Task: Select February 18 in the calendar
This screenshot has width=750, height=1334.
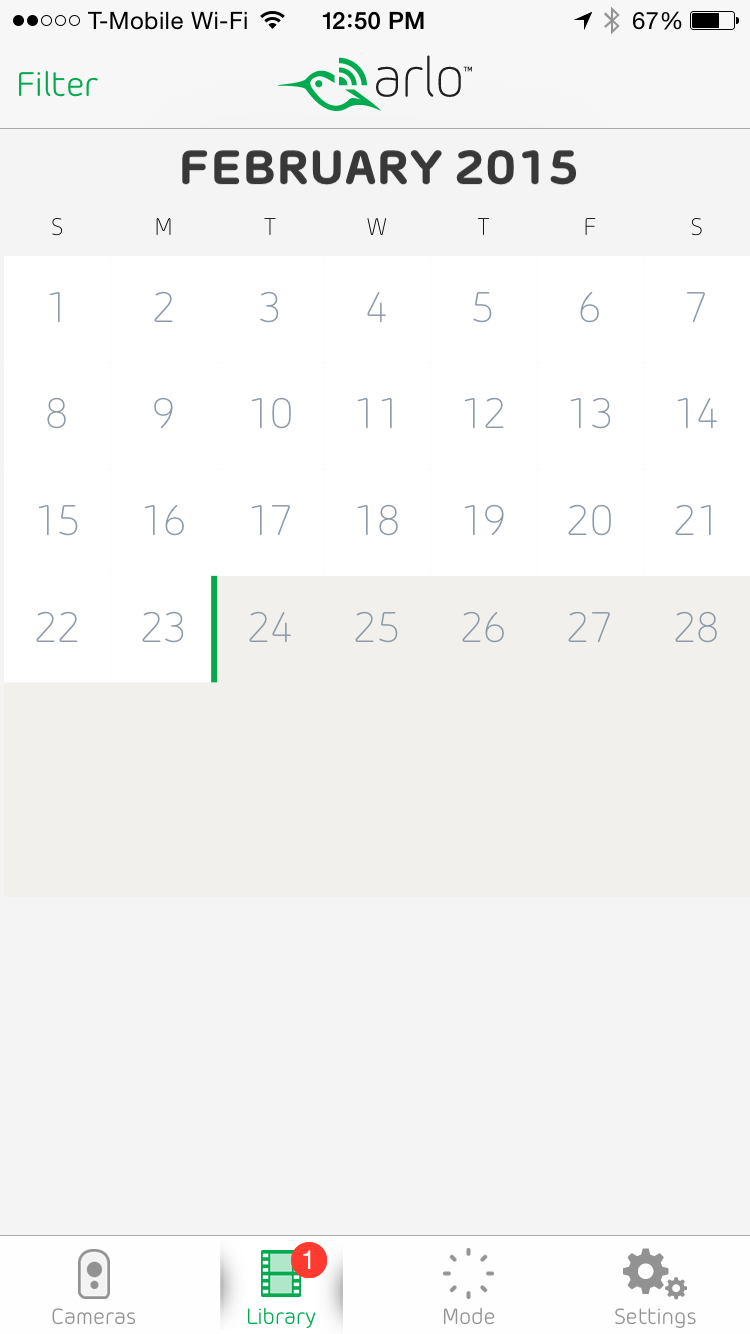Action: (377, 521)
